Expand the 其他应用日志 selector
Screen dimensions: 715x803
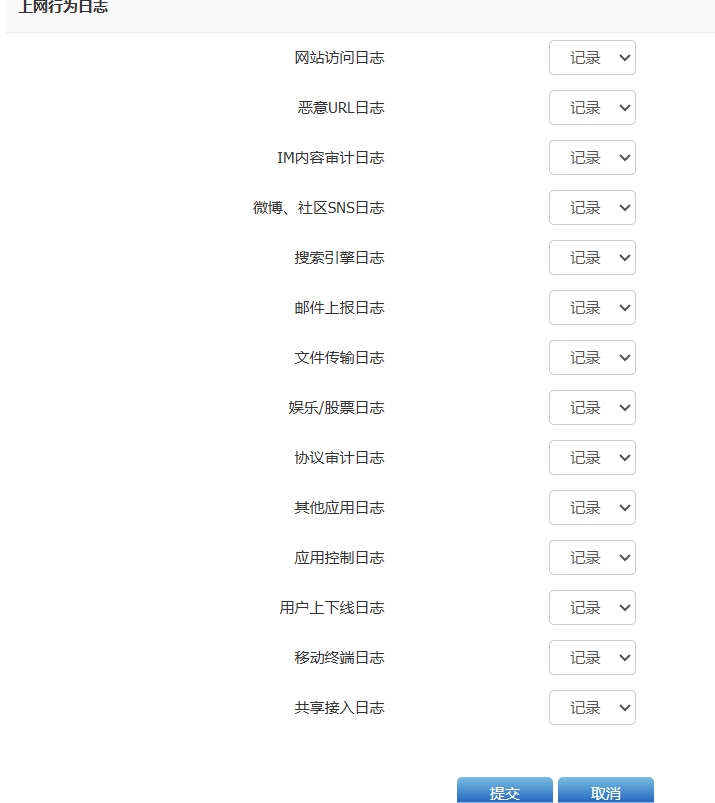pyautogui.click(x=592, y=508)
